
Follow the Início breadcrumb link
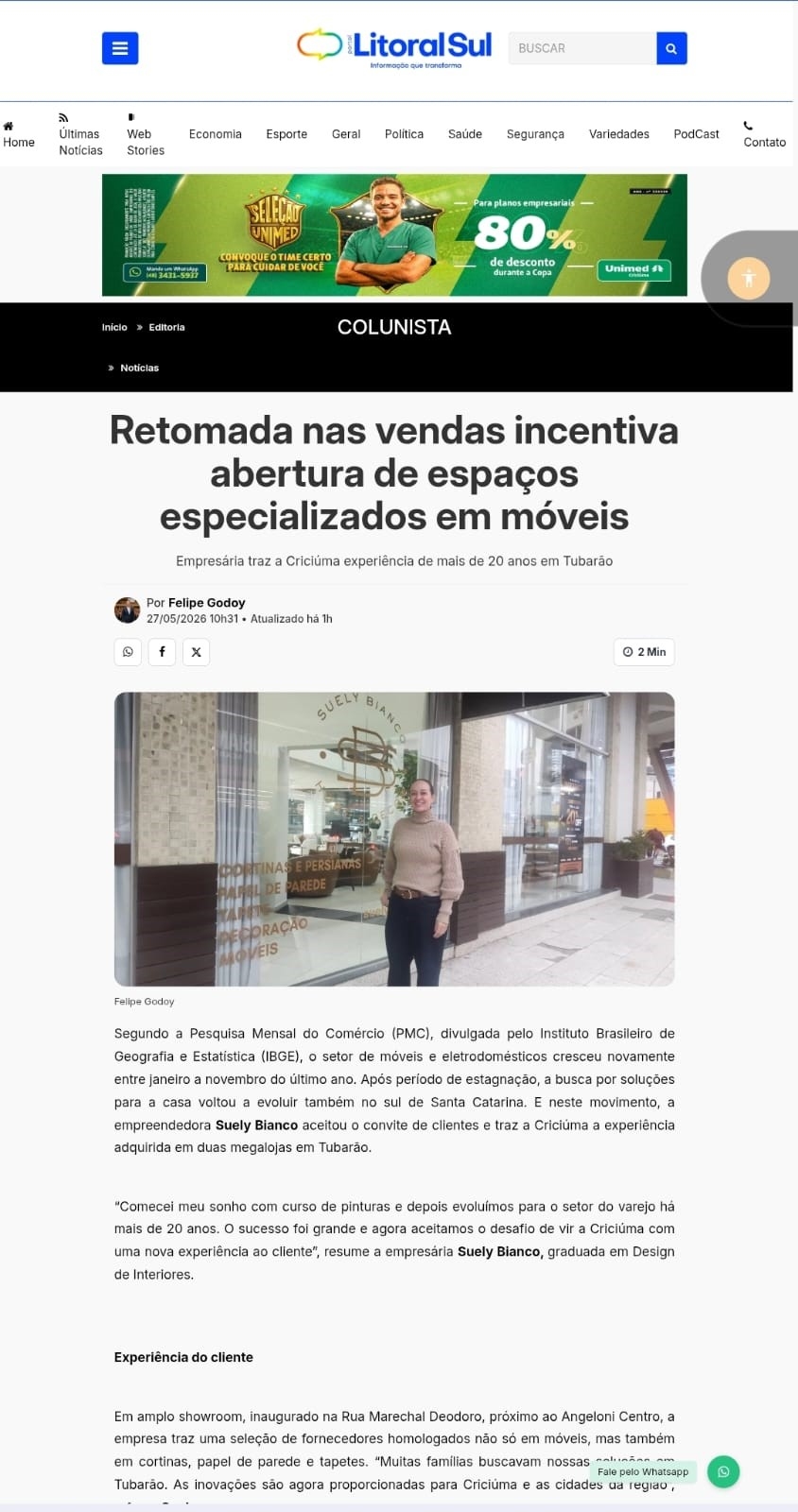(114, 327)
